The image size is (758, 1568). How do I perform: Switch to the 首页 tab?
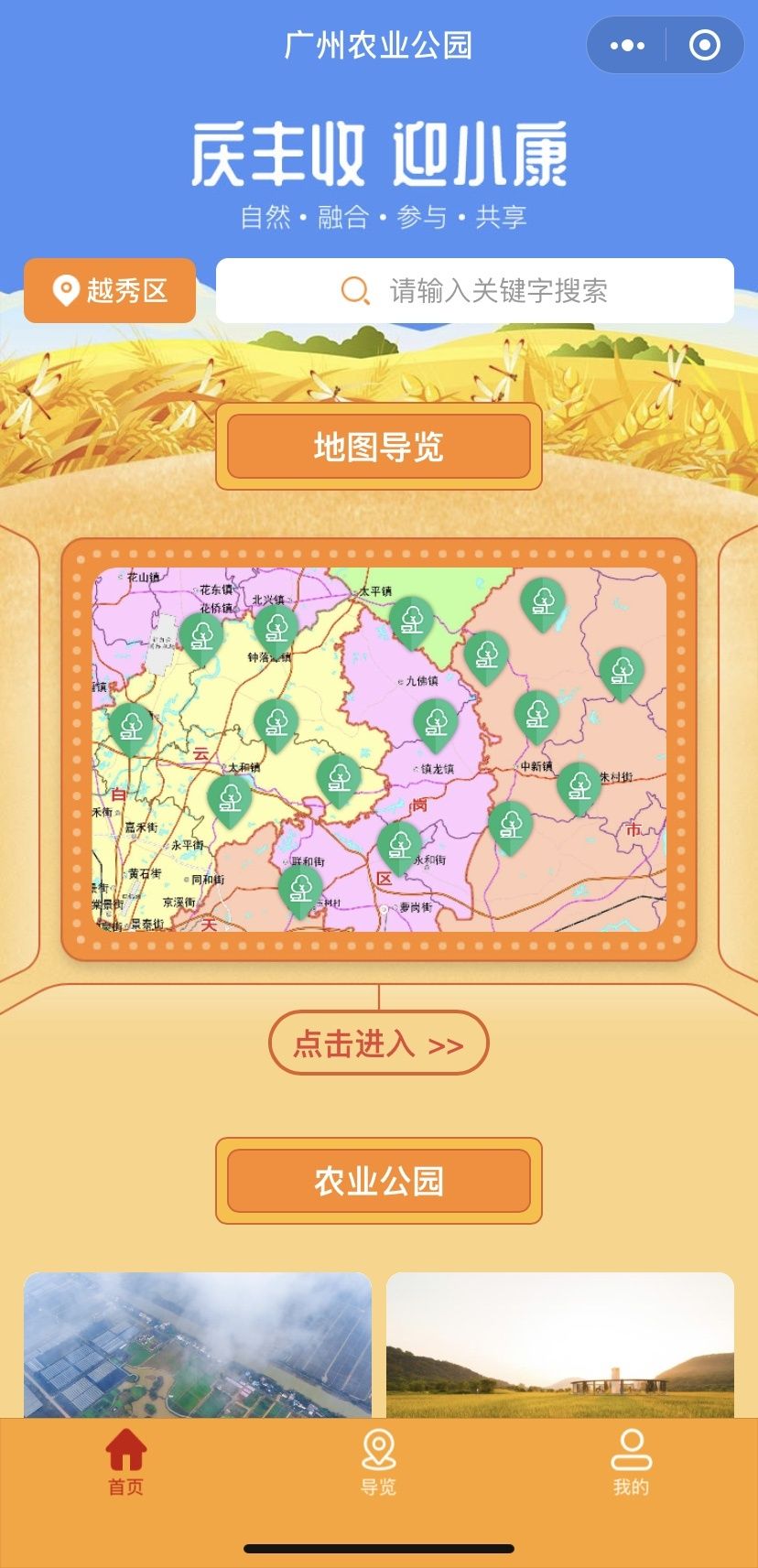click(x=125, y=1463)
